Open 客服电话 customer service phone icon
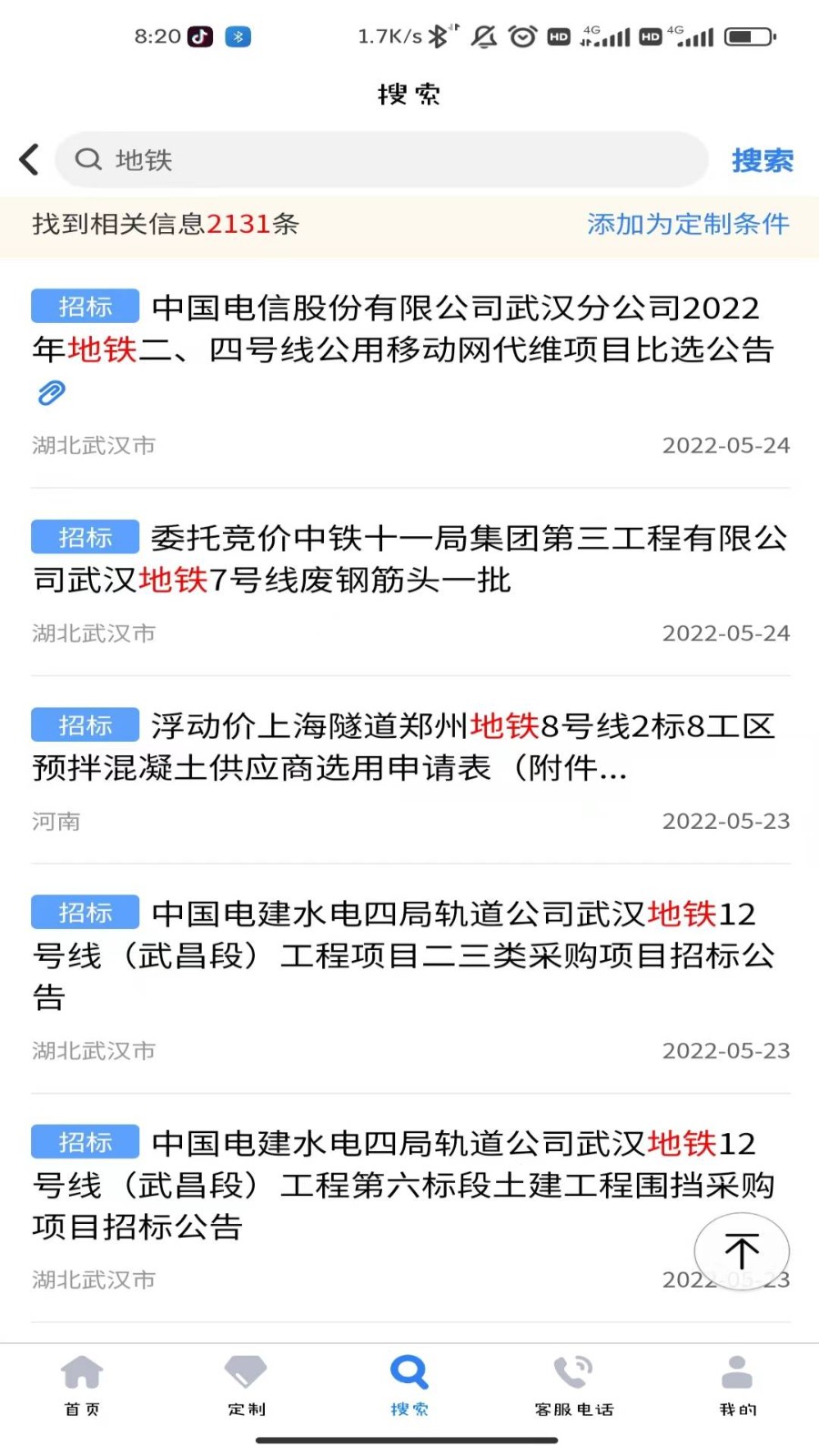 click(x=572, y=1370)
